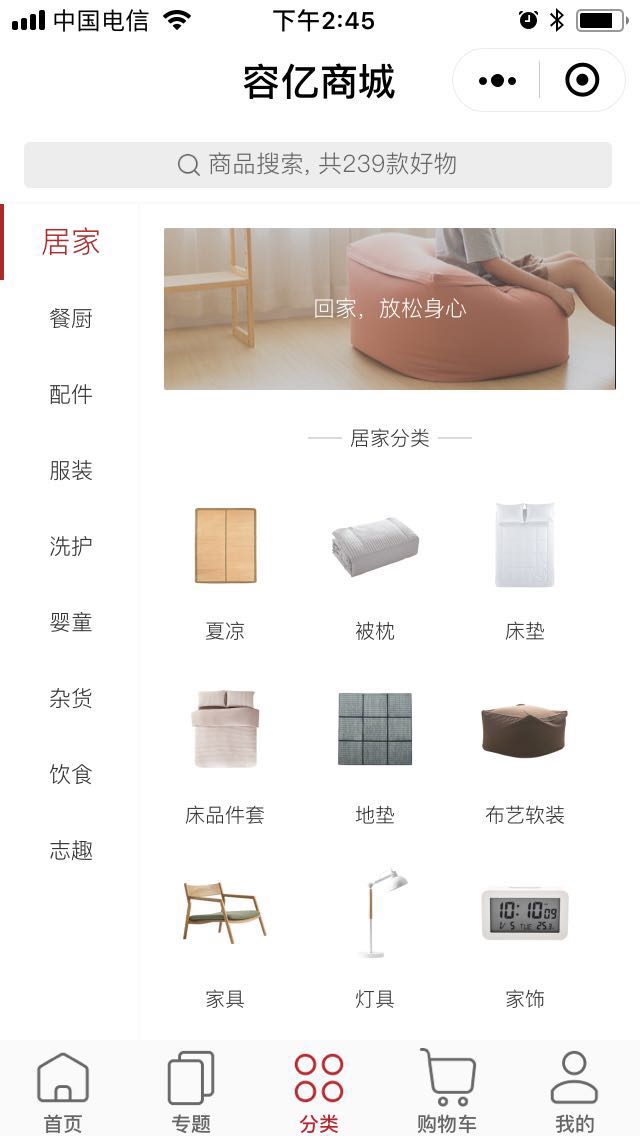640x1136 pixels.
Task: Open the 购物车 tab
Action: 447,1092
